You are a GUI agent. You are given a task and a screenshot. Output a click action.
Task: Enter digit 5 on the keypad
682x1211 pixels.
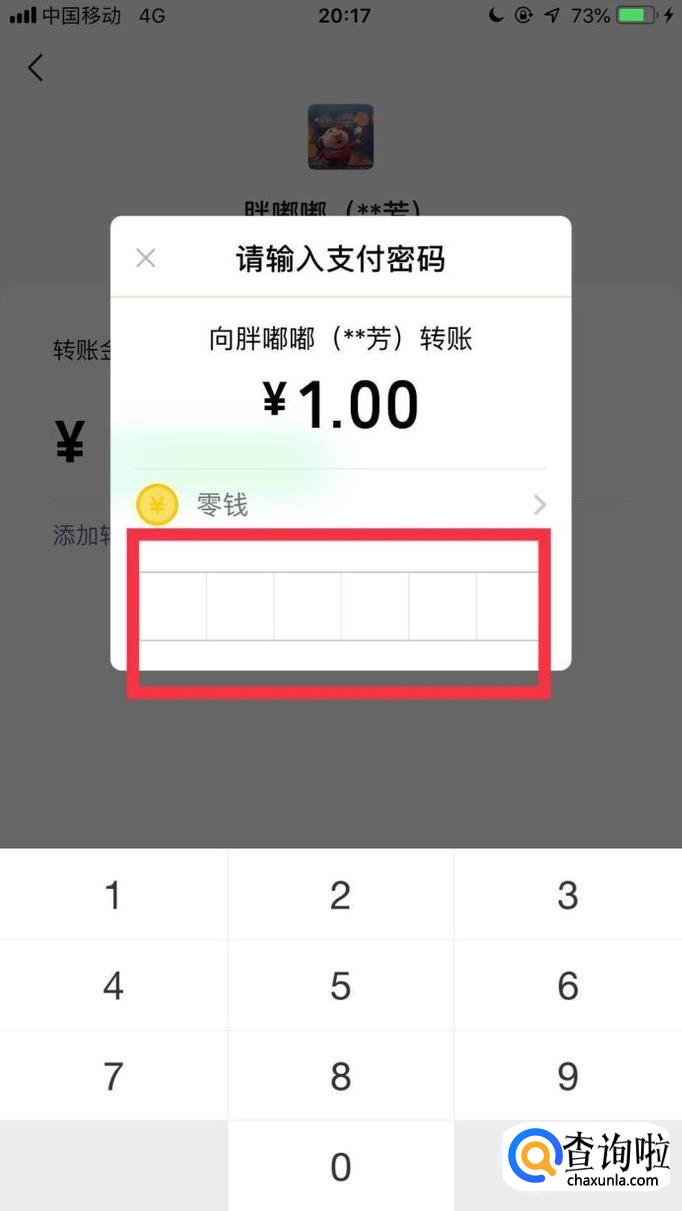point(340,985)
